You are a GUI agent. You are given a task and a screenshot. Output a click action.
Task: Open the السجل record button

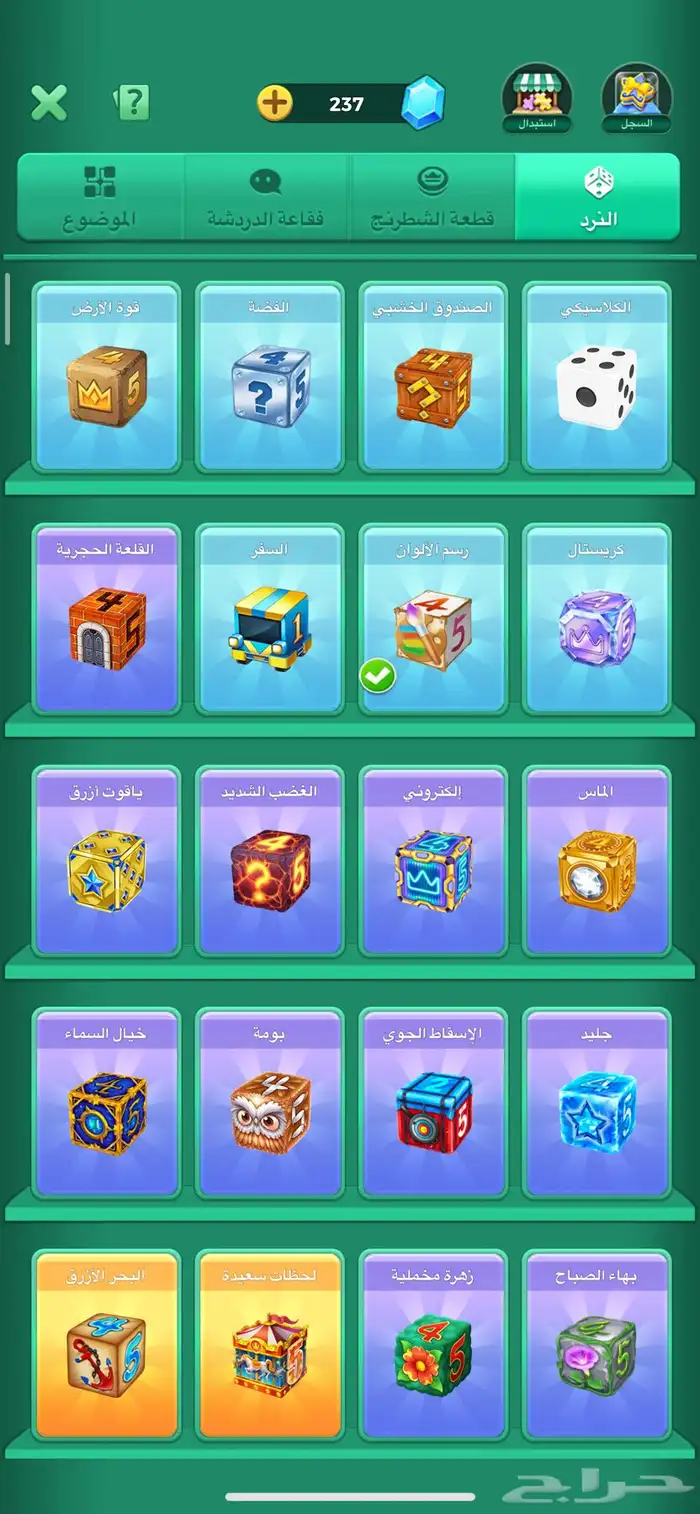(637, 99)
